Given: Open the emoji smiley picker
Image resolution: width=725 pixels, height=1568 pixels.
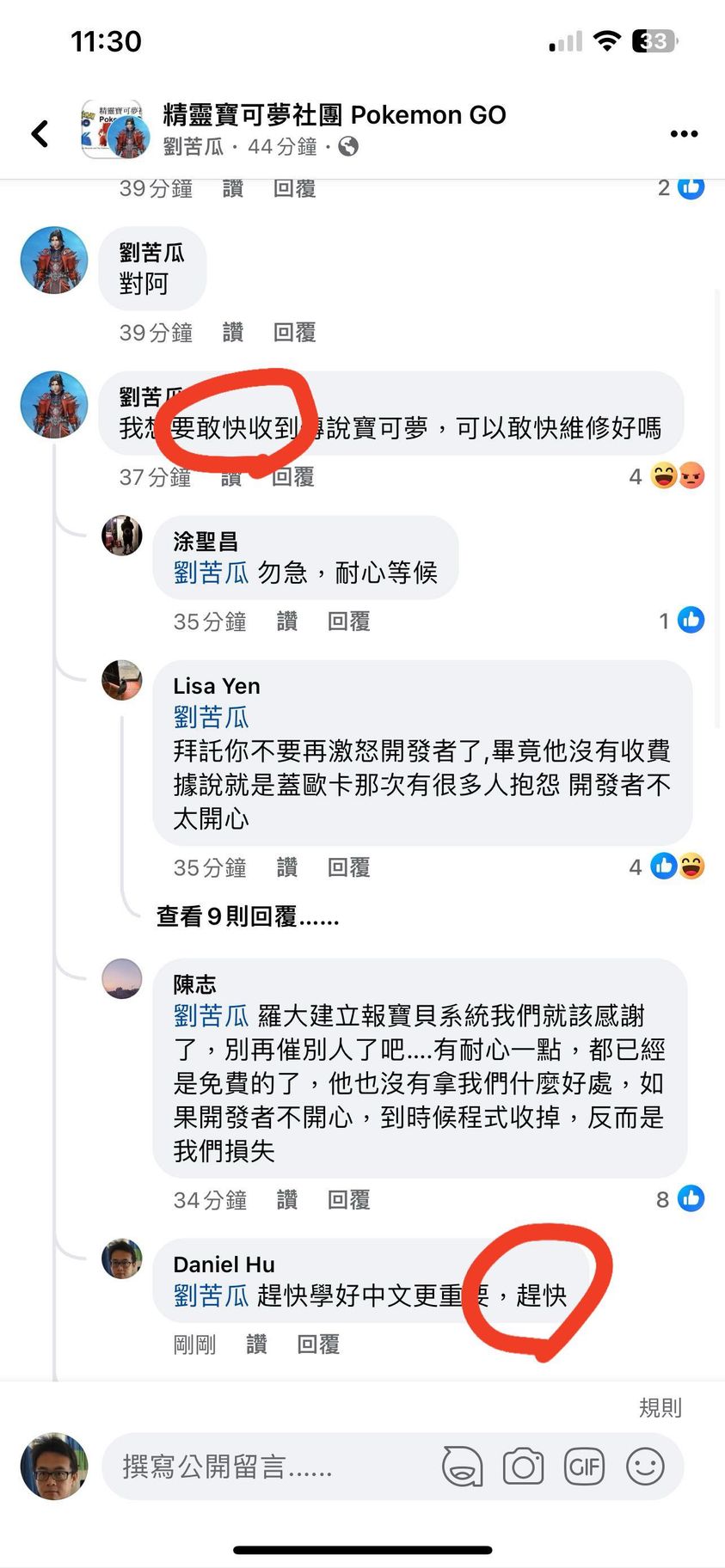Looking at the screenshot, I should point(645,1467).
